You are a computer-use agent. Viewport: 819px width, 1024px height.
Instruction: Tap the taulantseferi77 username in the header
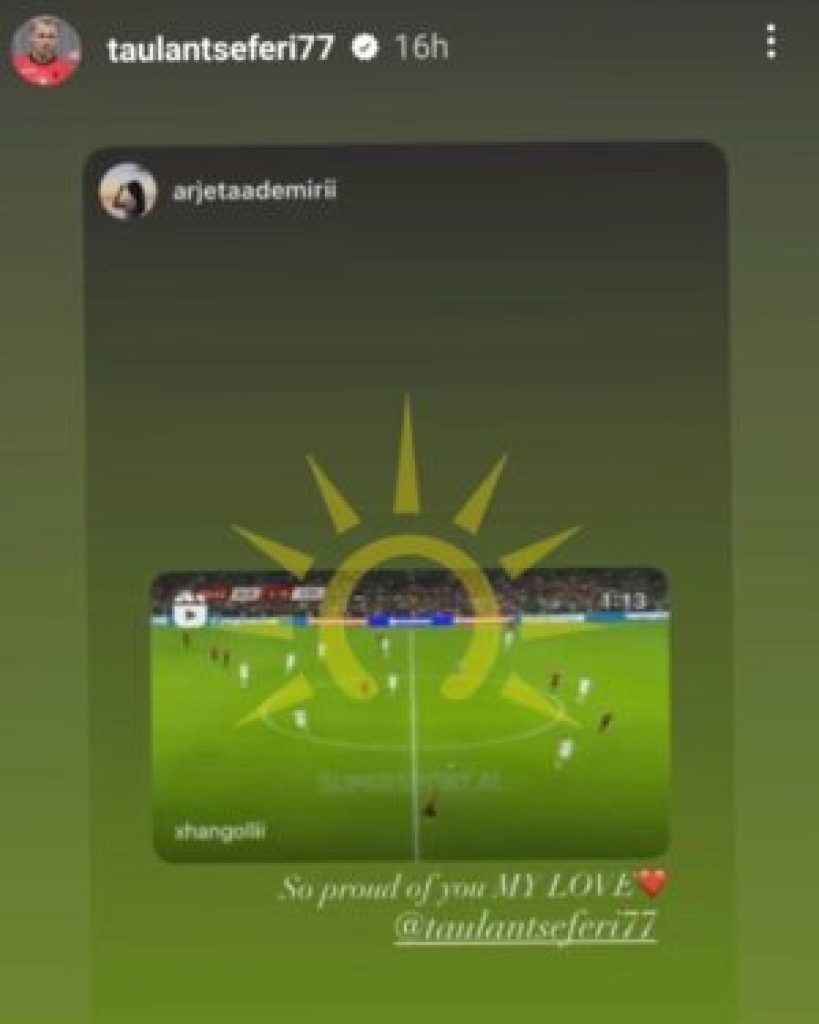(220, 50)
